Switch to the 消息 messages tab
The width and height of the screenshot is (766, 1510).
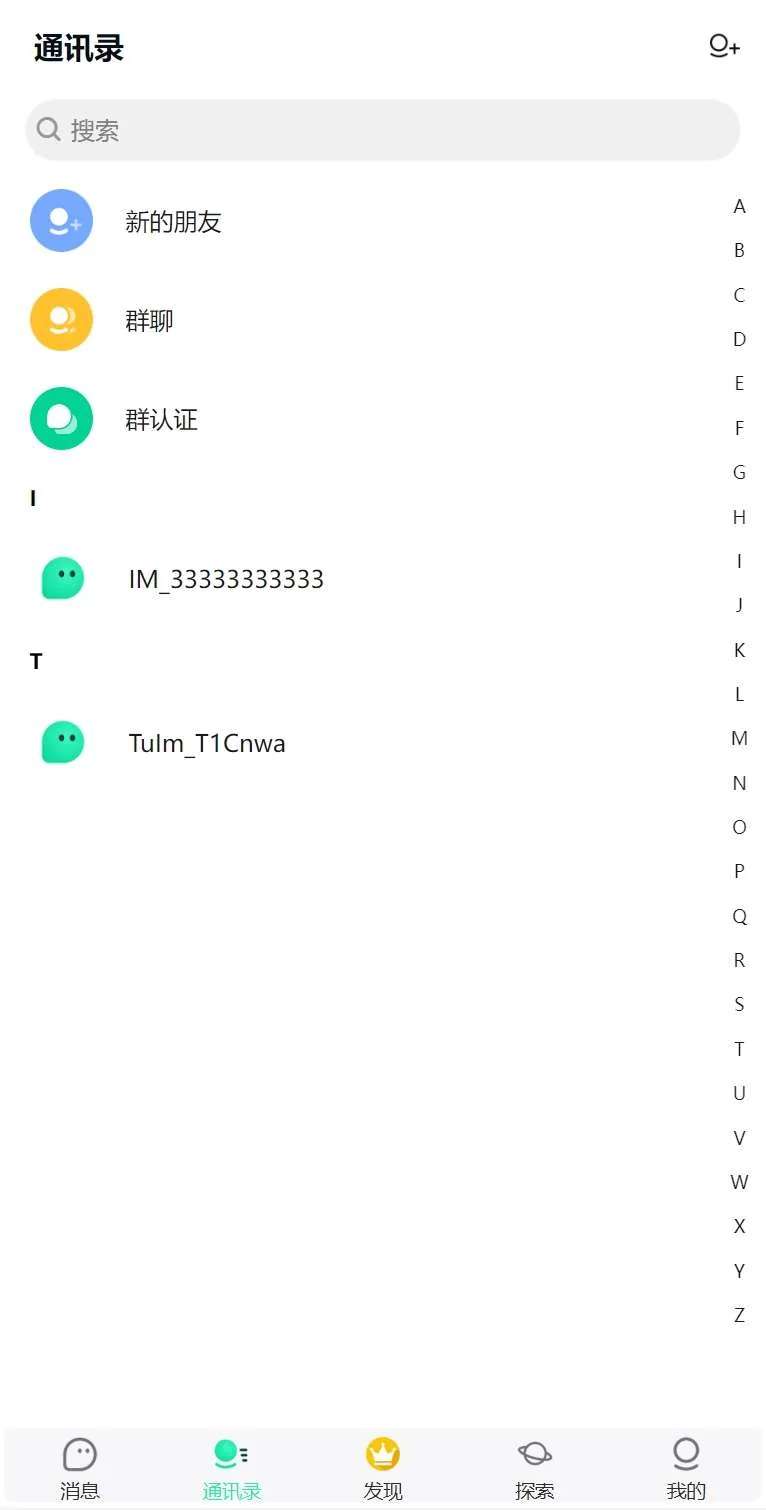pos(80,1468)
